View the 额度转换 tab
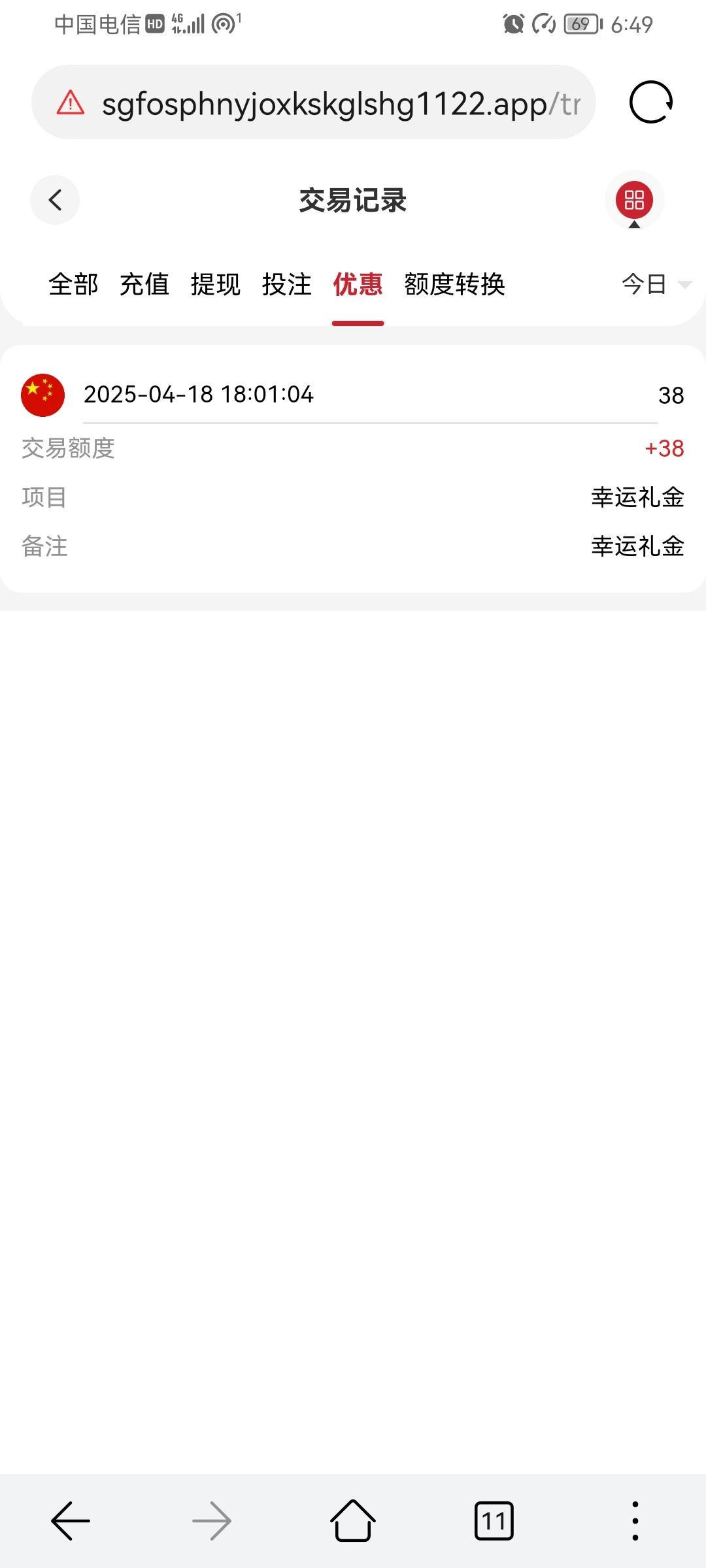Image resolution: width=706 pixels, height=1568 pixels. (454, 285)
